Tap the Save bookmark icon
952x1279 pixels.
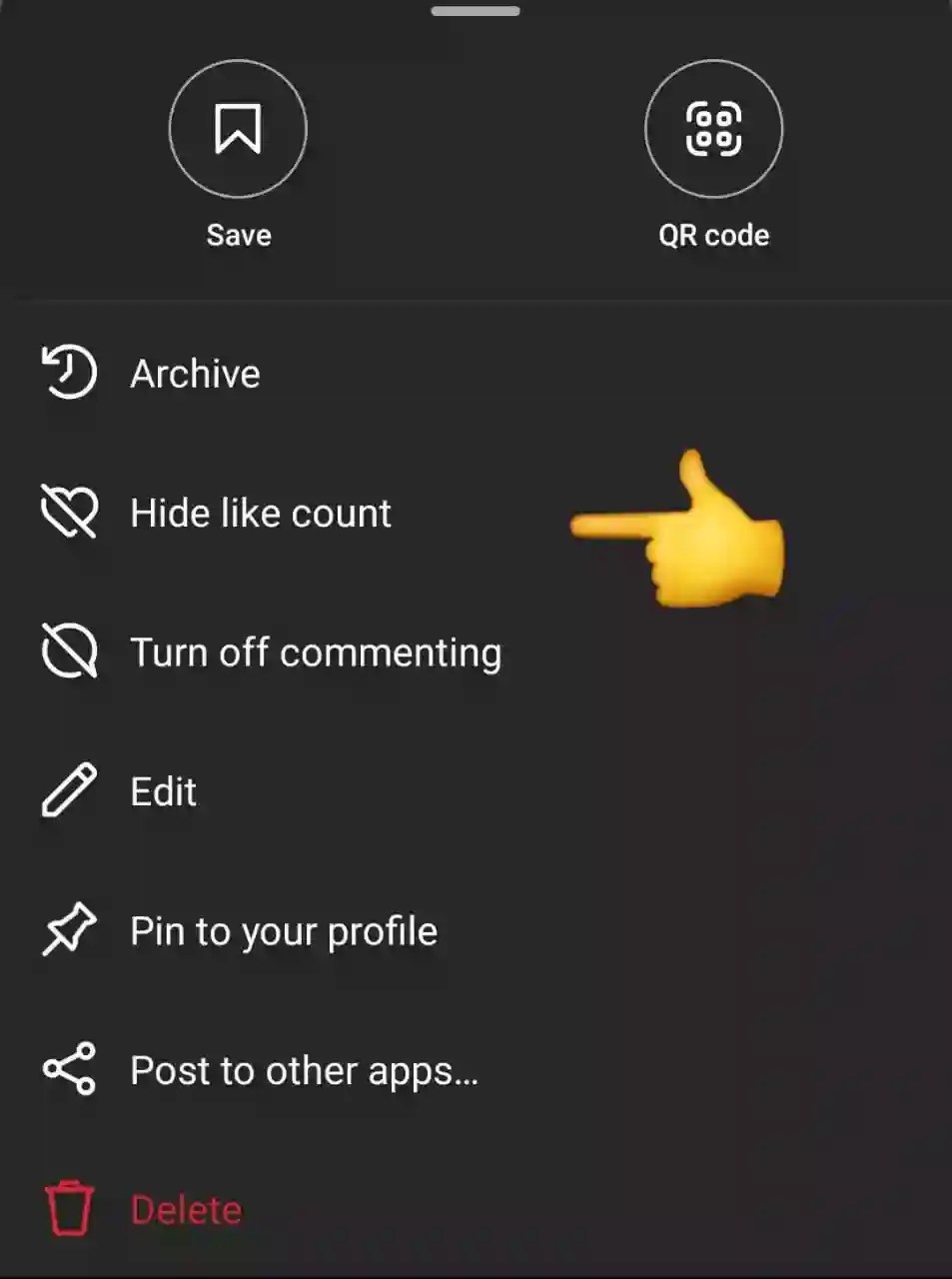point(238,128)
